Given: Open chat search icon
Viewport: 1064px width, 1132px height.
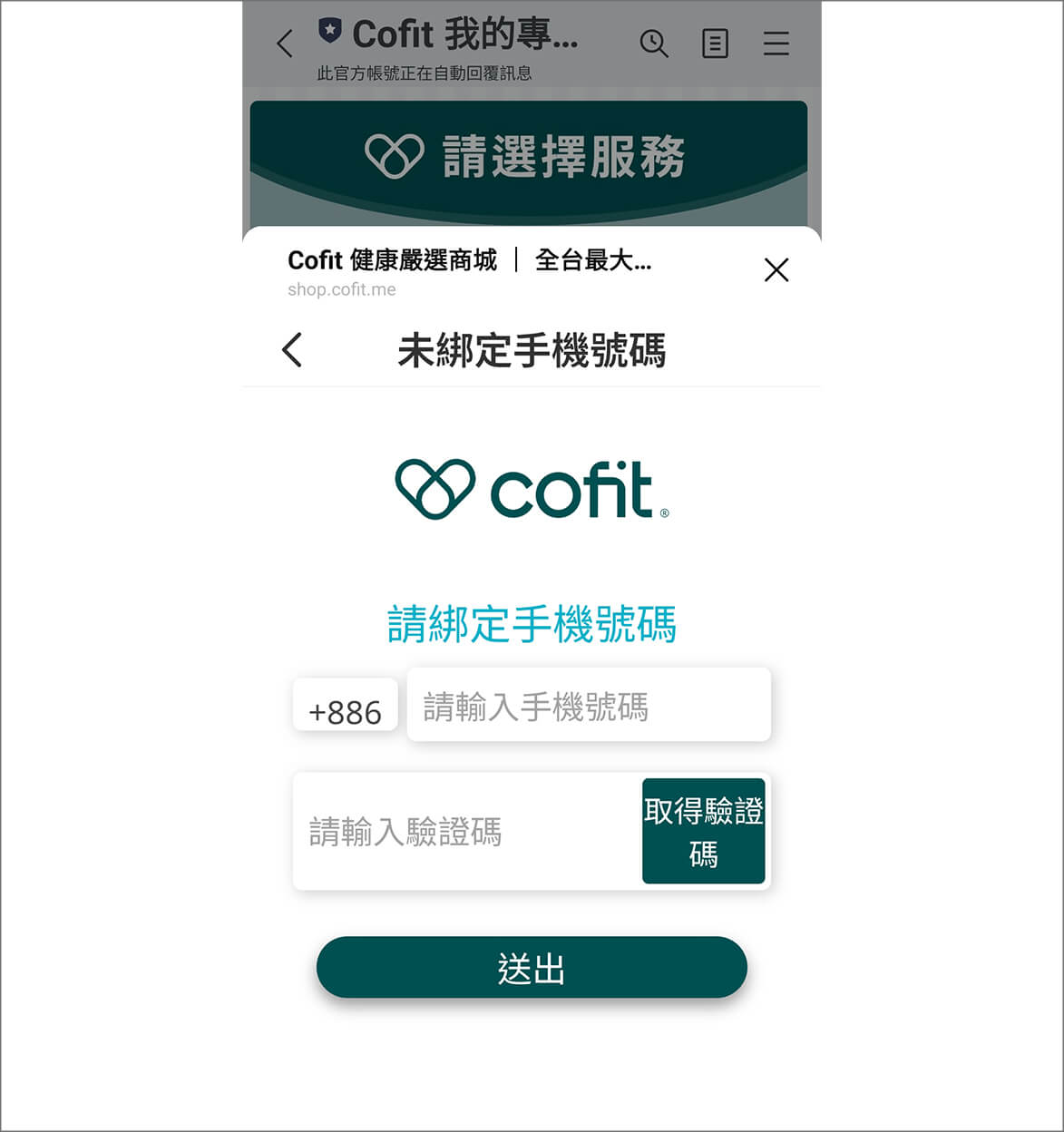Looking at the screenshot, I should pyautogui.click(x=653, y=44).
